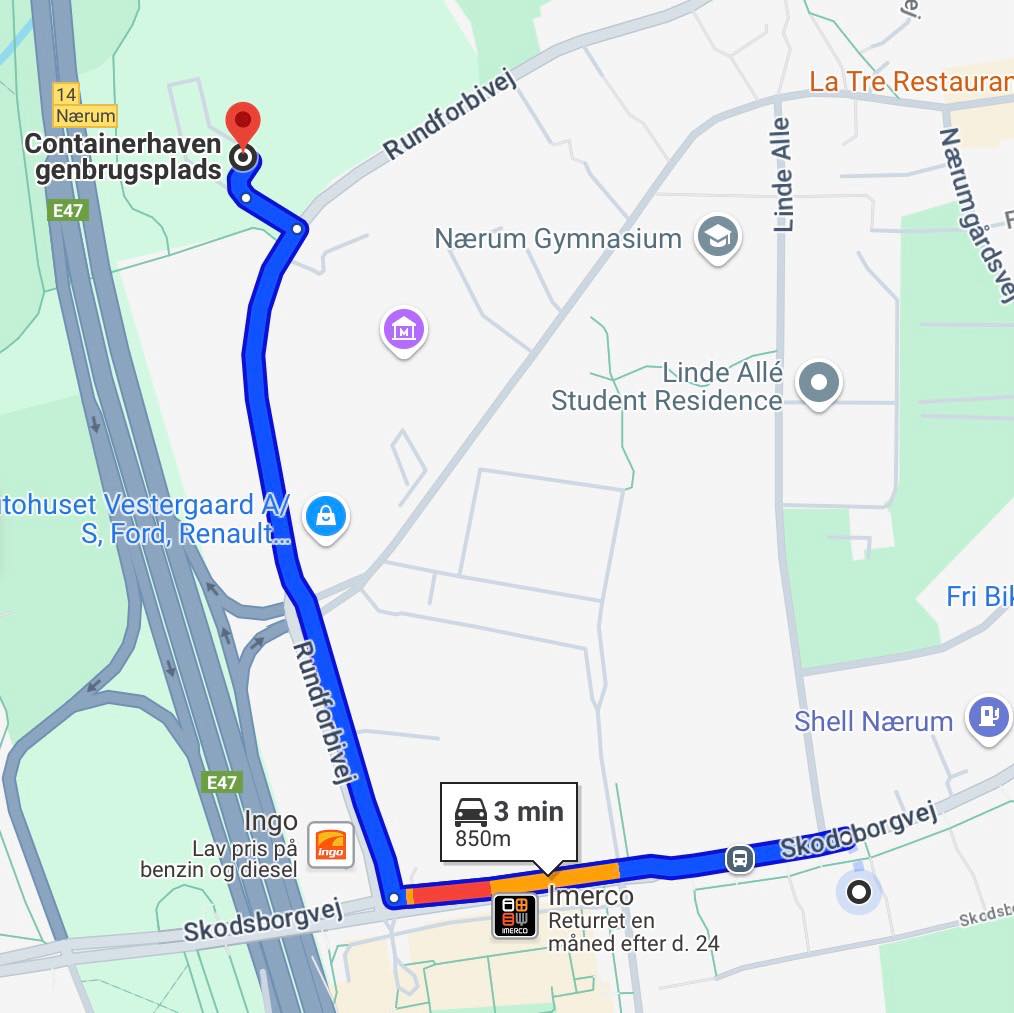1014x1013 pixels.
Task: Select the Ingo fuel station marker
Action: [331, 845]
